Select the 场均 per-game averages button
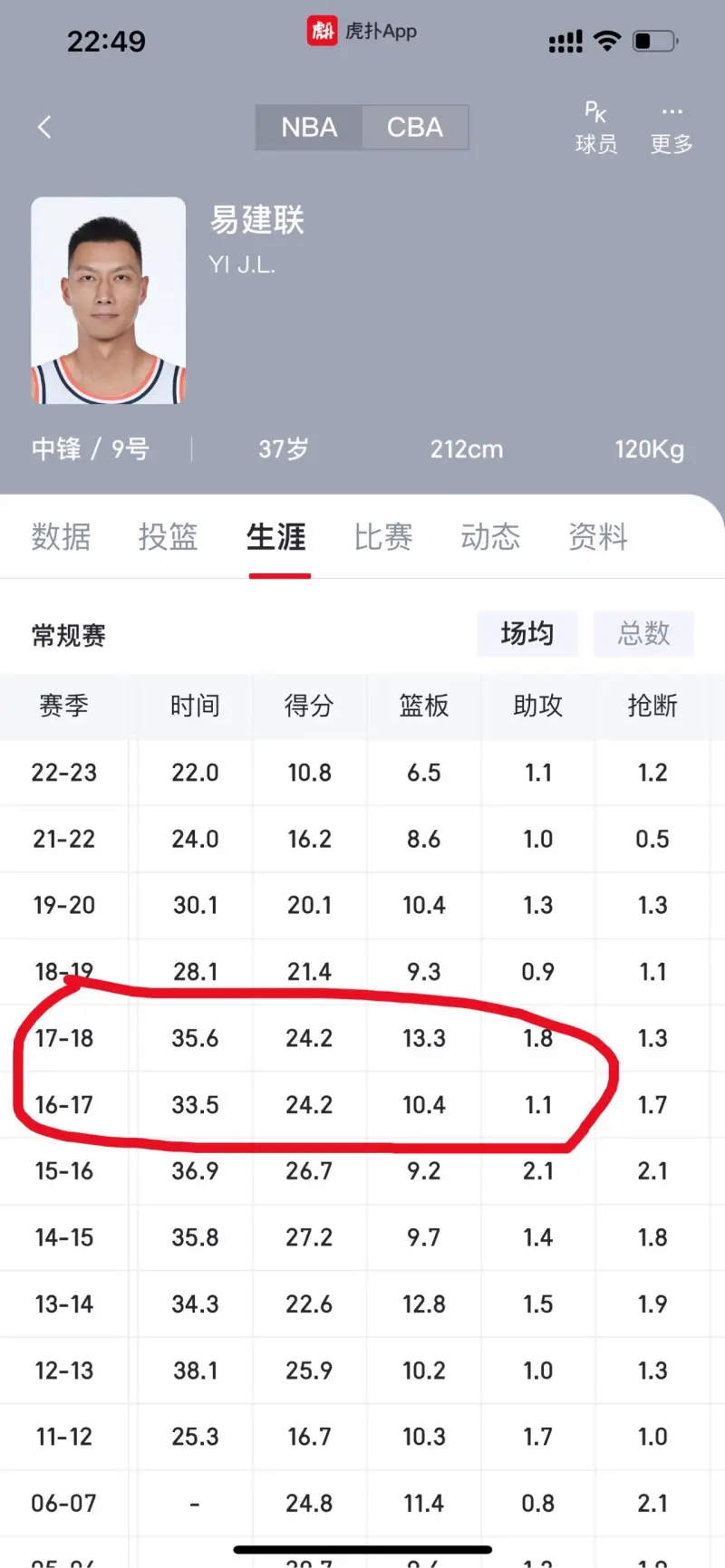The width and height of the screenshot is (725, 1568). click(527, 633)
